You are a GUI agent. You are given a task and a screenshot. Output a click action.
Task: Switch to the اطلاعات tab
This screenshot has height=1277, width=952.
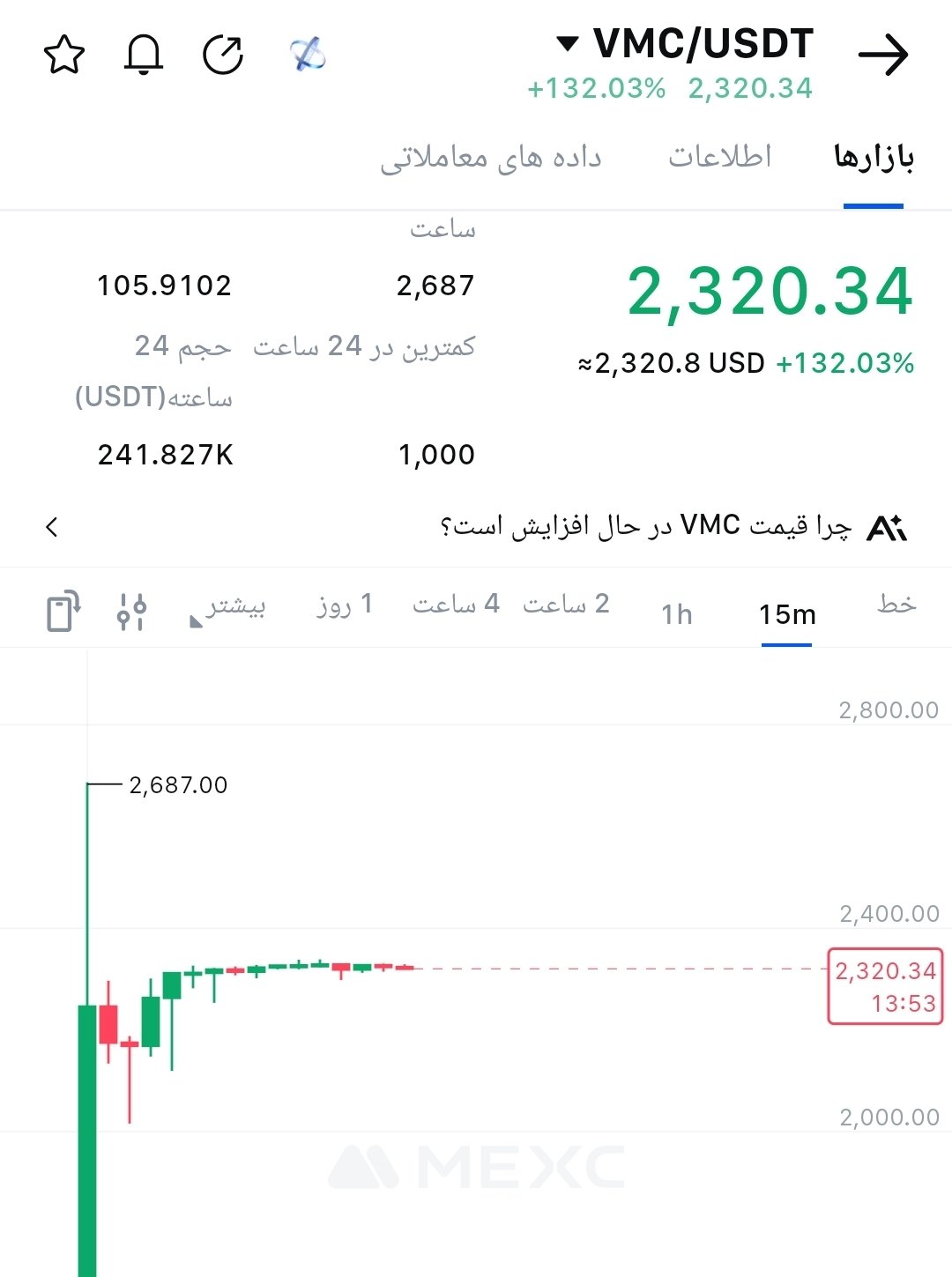point(719,157)
